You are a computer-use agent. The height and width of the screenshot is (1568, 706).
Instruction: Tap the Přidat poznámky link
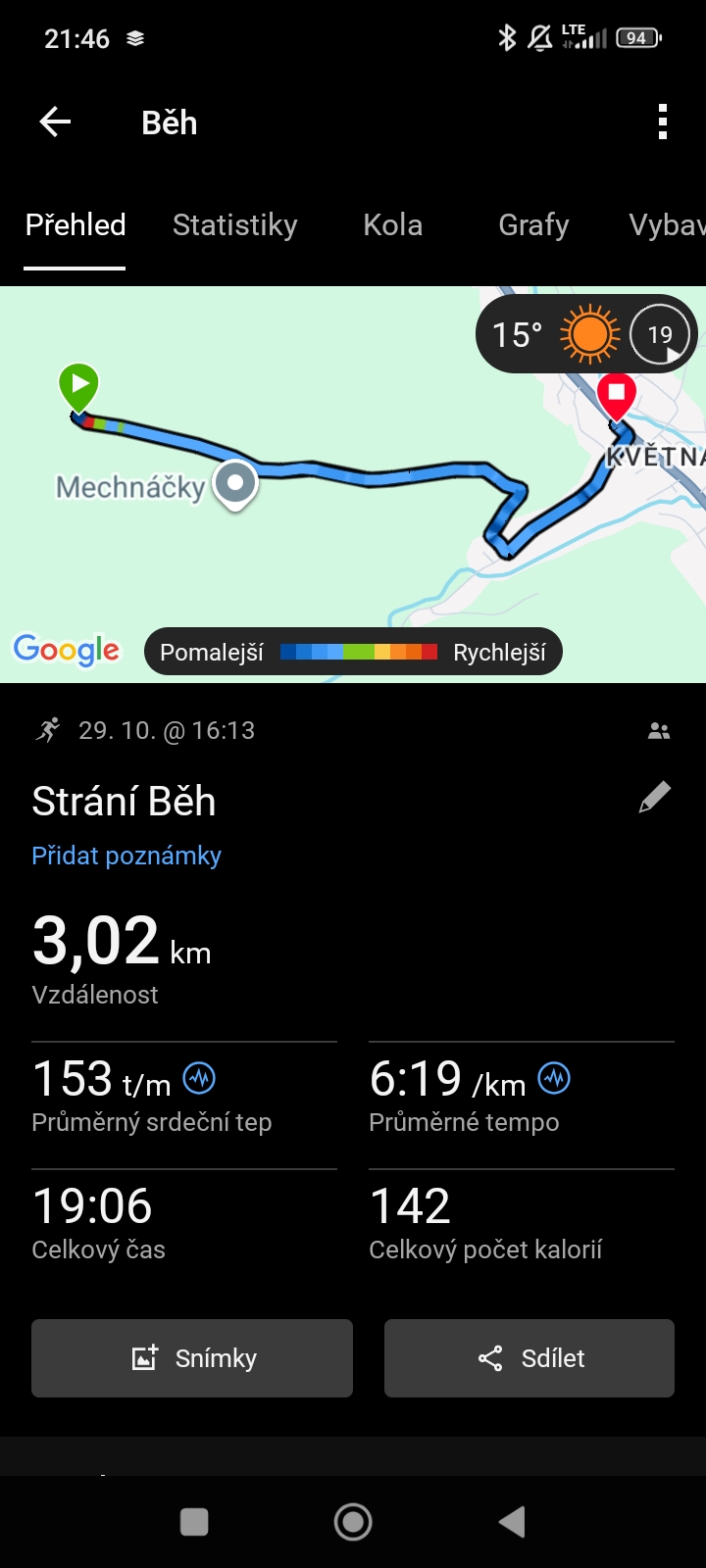tap(126, 856)
